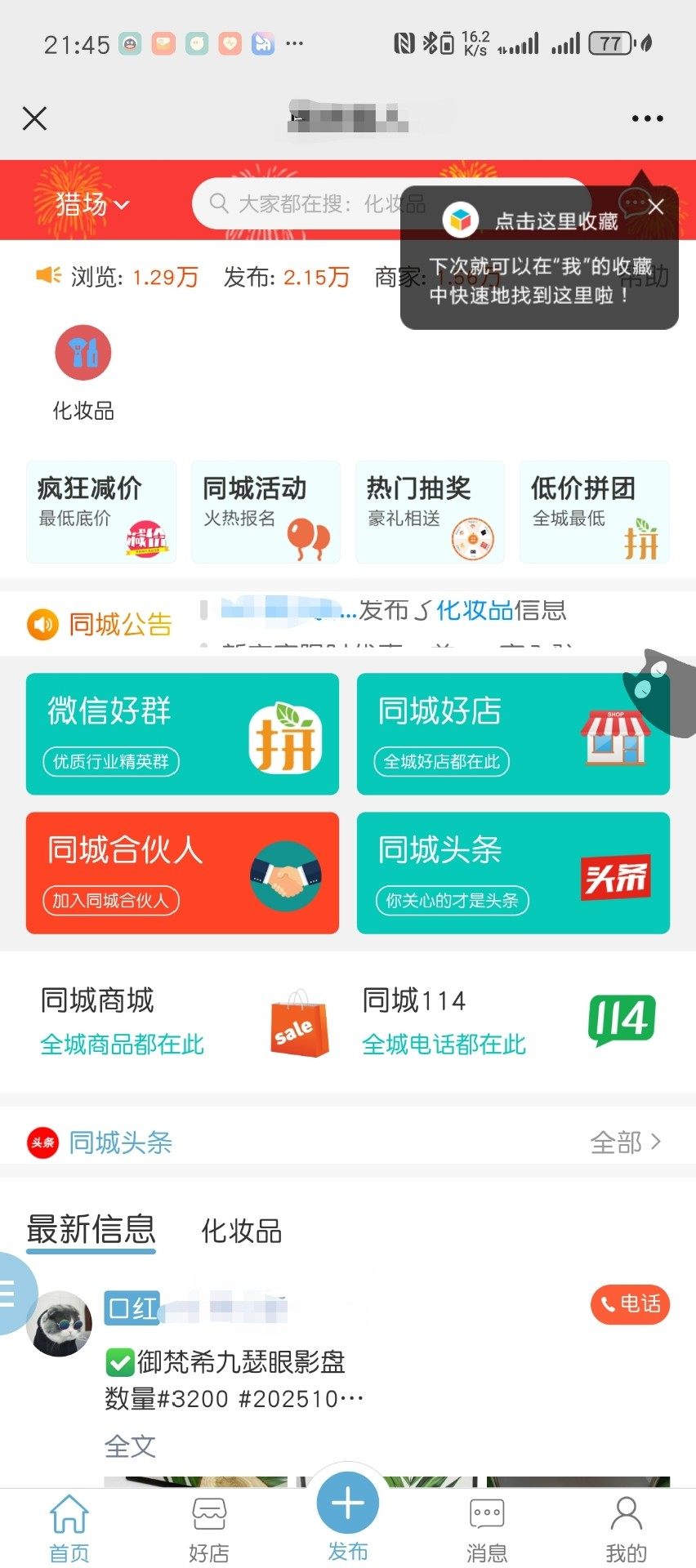The image size is (696, 1568).
Task: Open the three-dot overflow menu
Action: [x=647, y=118]
